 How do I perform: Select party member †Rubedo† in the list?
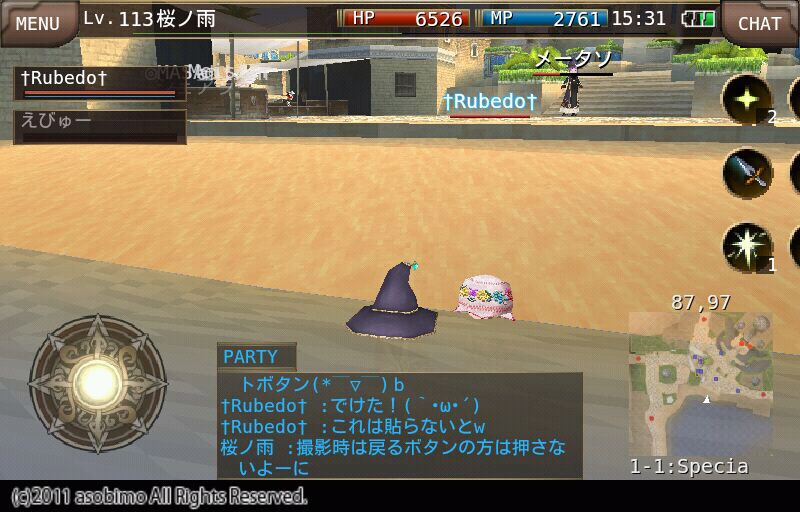pos(98,81)
